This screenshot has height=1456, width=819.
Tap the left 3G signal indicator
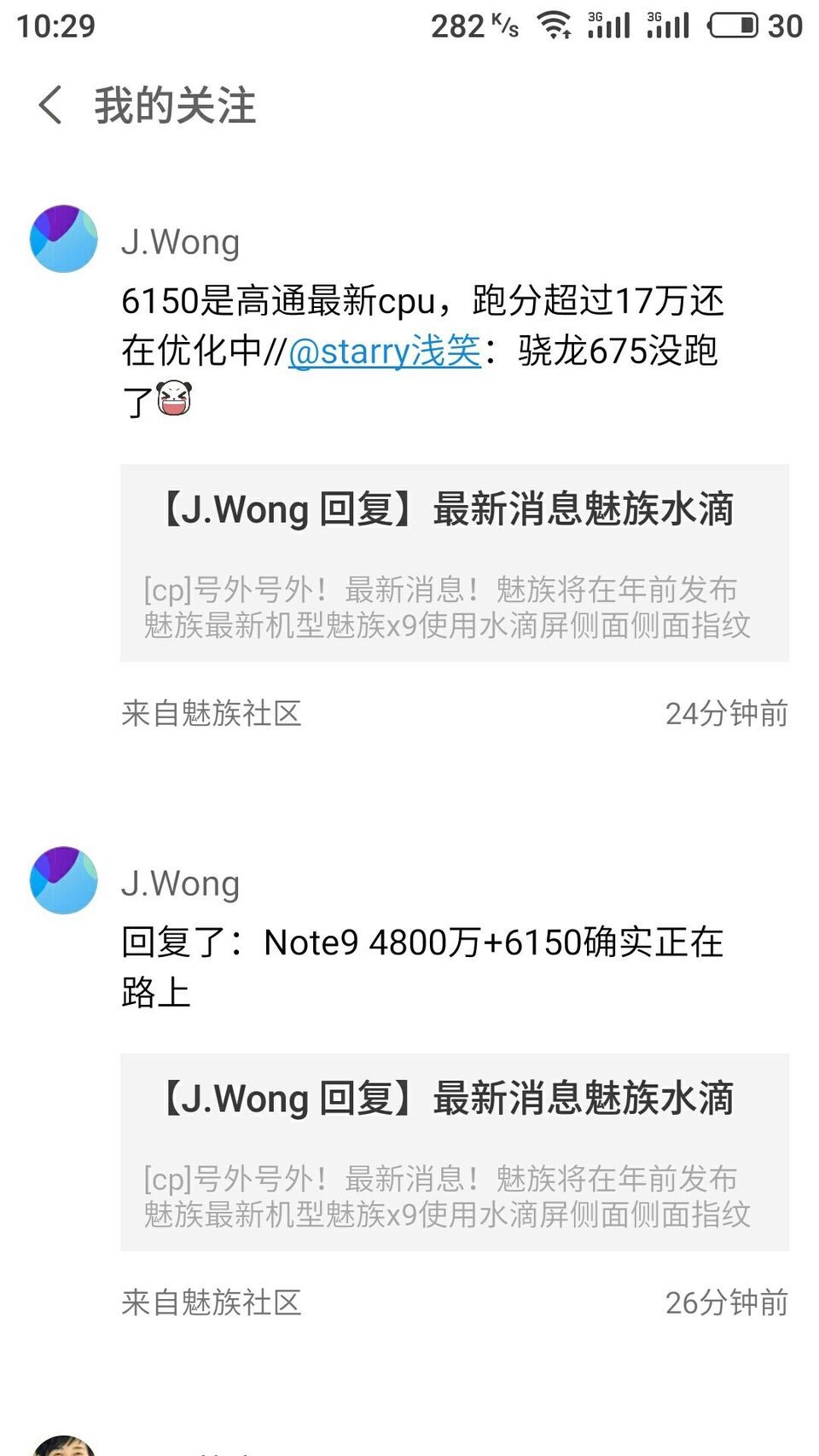point(610,26)
